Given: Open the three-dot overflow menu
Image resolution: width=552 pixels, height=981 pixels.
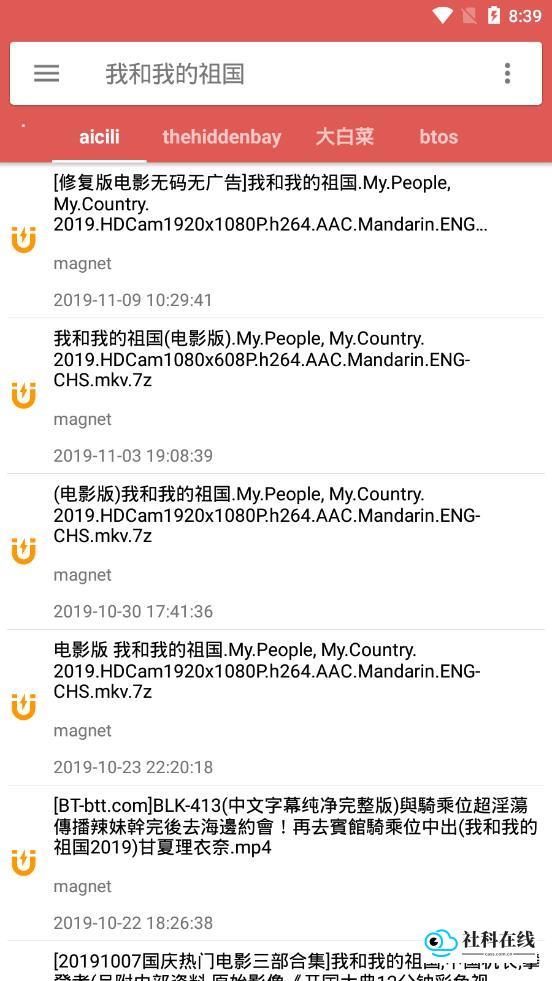Looking at the screenshot, I should (507, 74).
